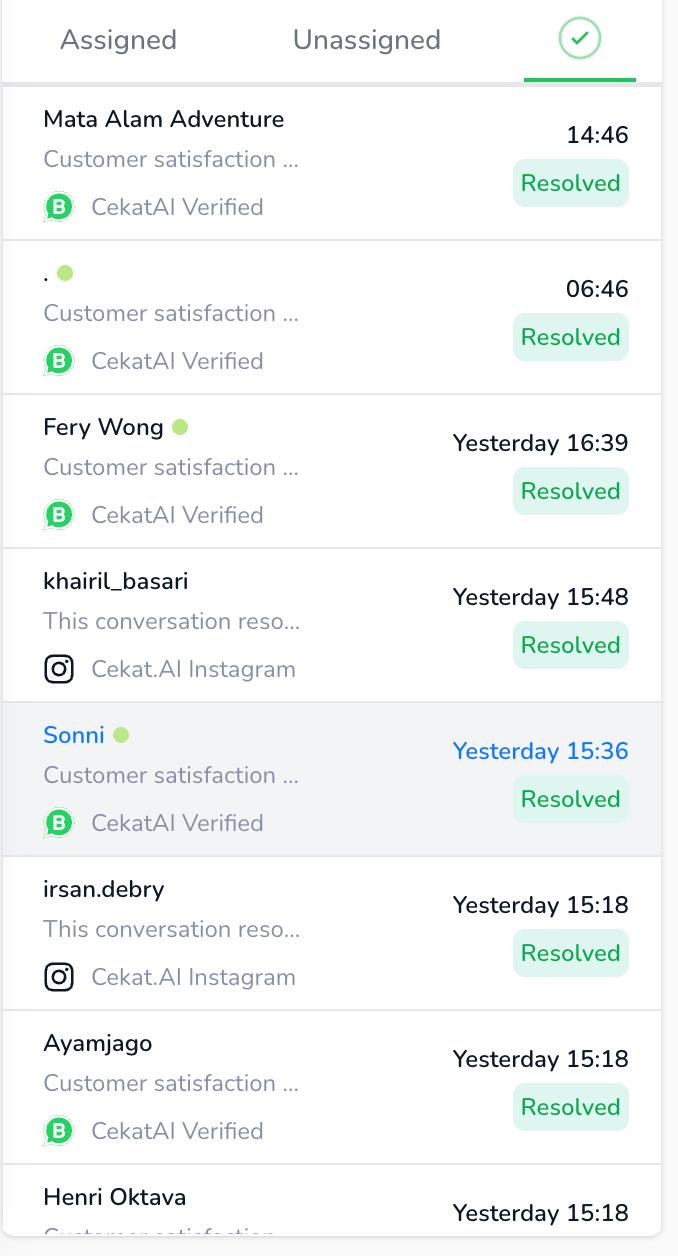Switch to the Assigned tab
Screen dimensions: 678x1256
(118, 40)
